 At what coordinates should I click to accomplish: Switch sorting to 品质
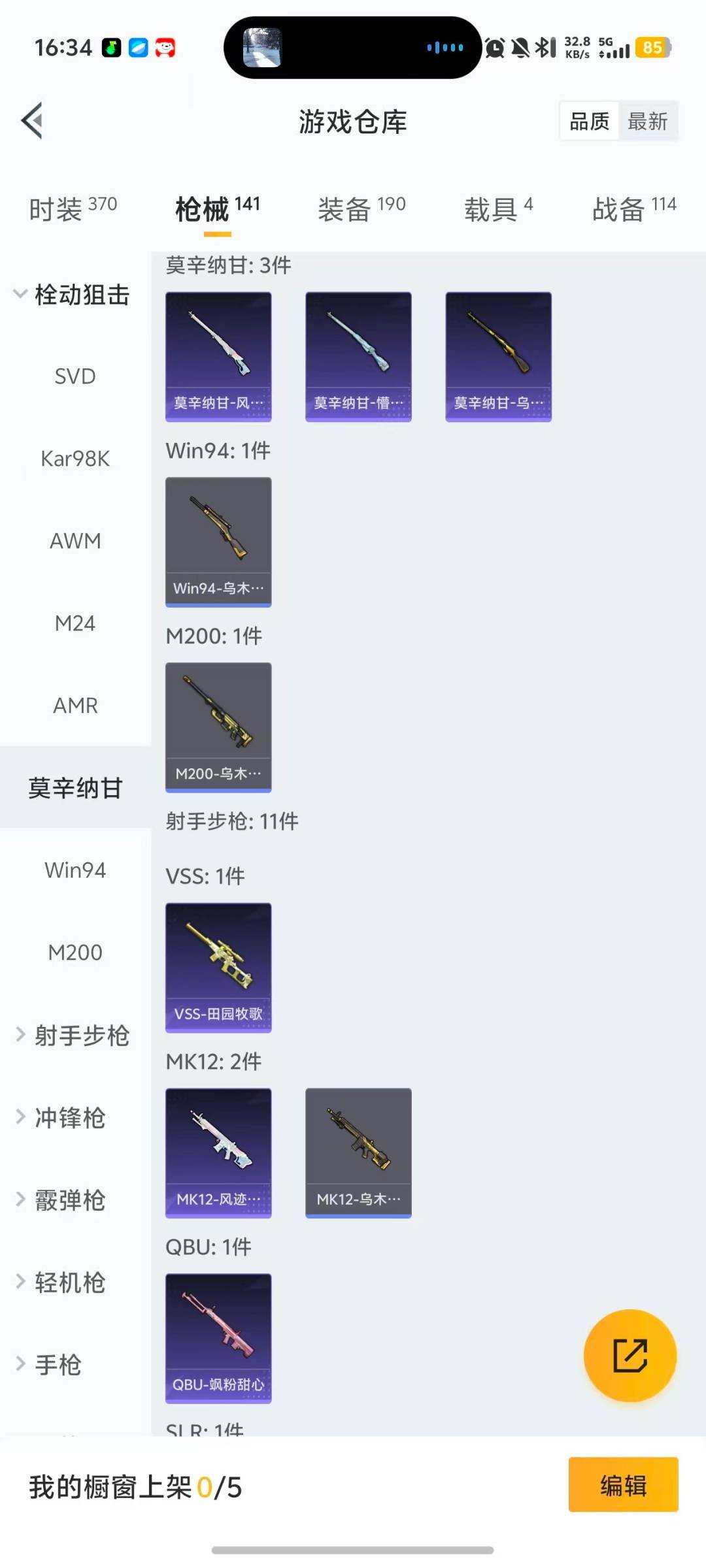coord(587,122)
